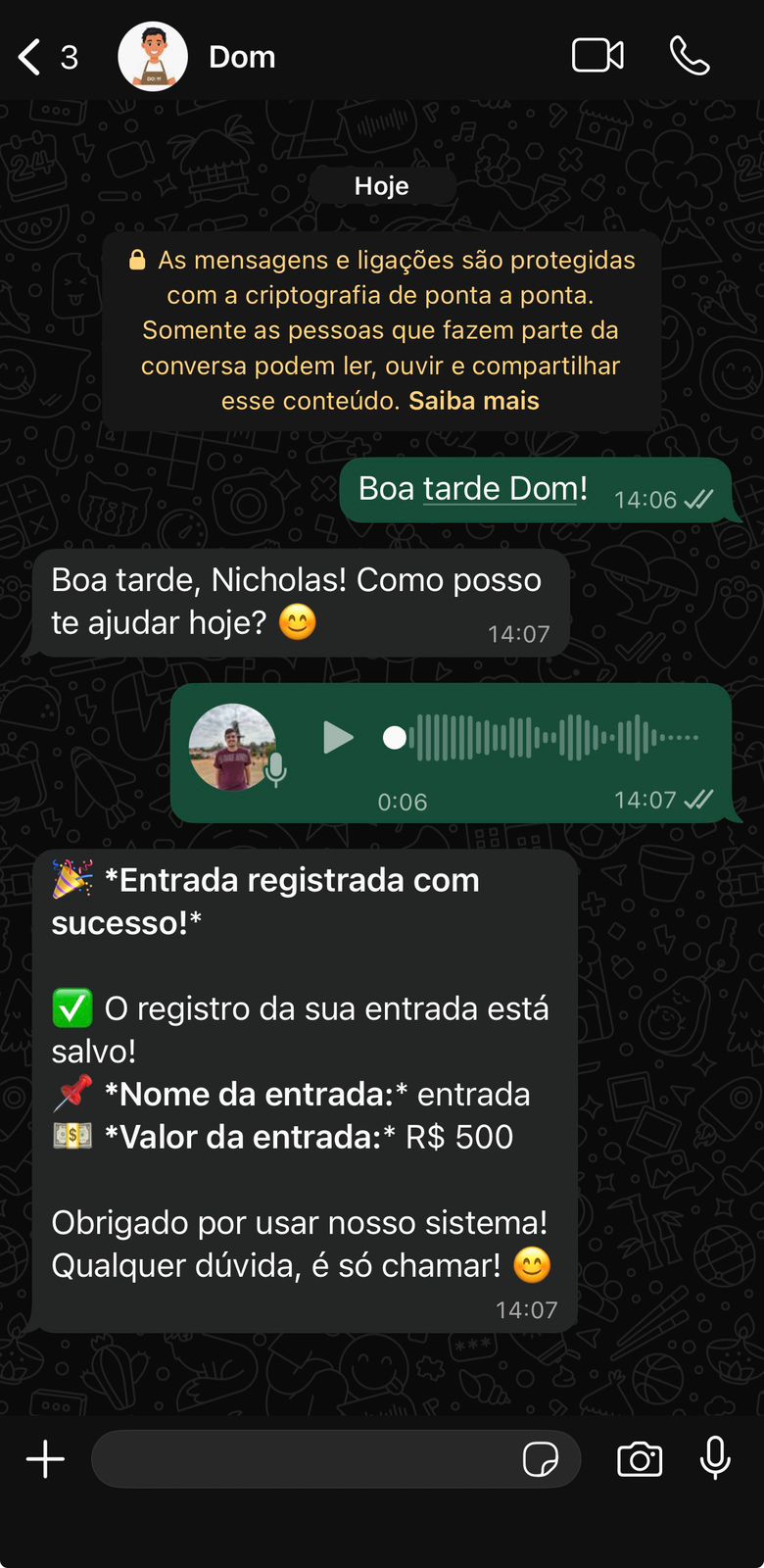Click the back arrow to leave the chat

[26, 56]
